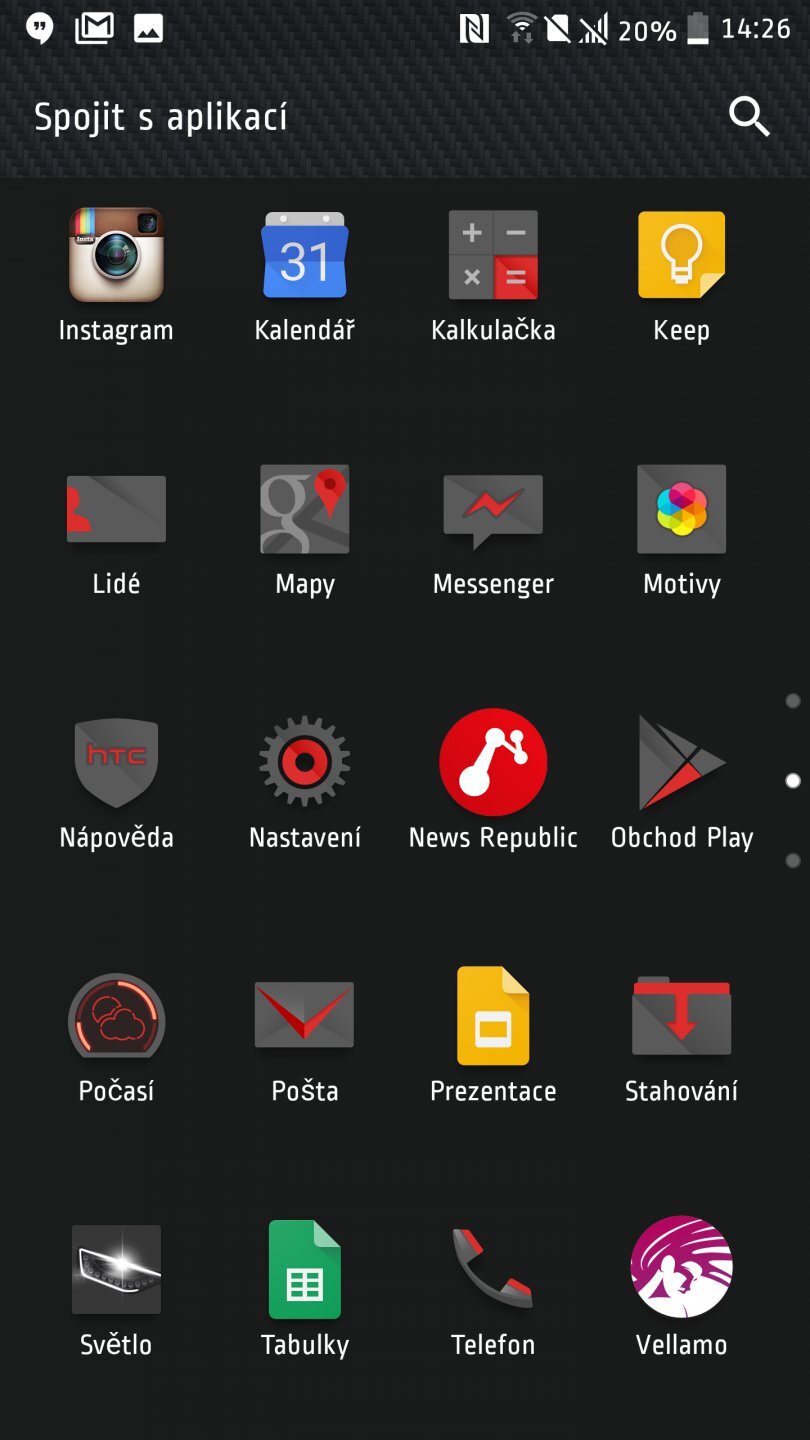This screenshot has height=1440, width=810.
Task: Open Motivy themes app
Action: [682, 509]
